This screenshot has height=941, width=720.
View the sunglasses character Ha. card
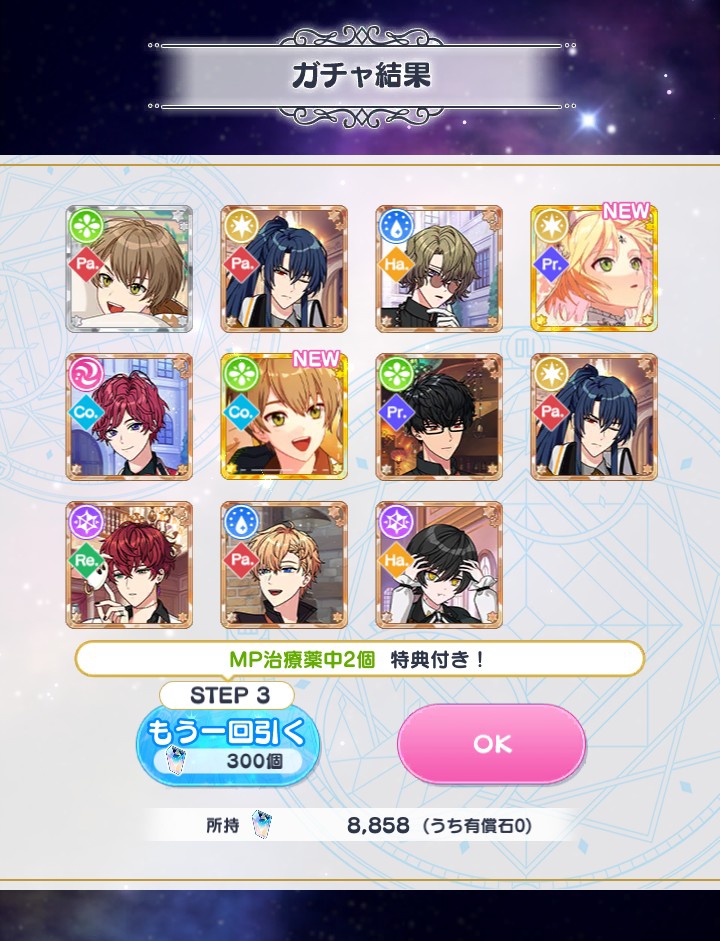[439, 269]
